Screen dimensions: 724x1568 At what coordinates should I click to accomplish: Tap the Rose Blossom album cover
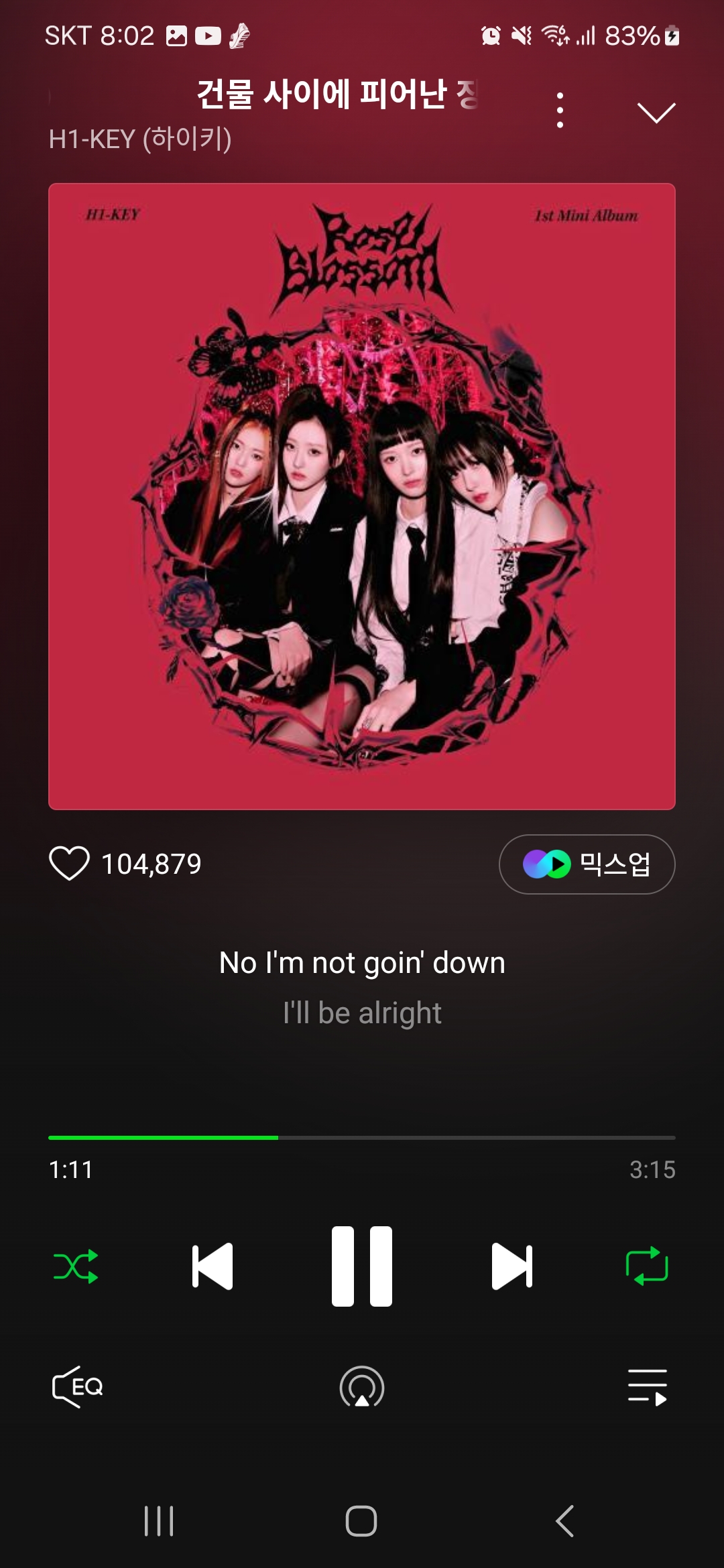tap(362, 496)
